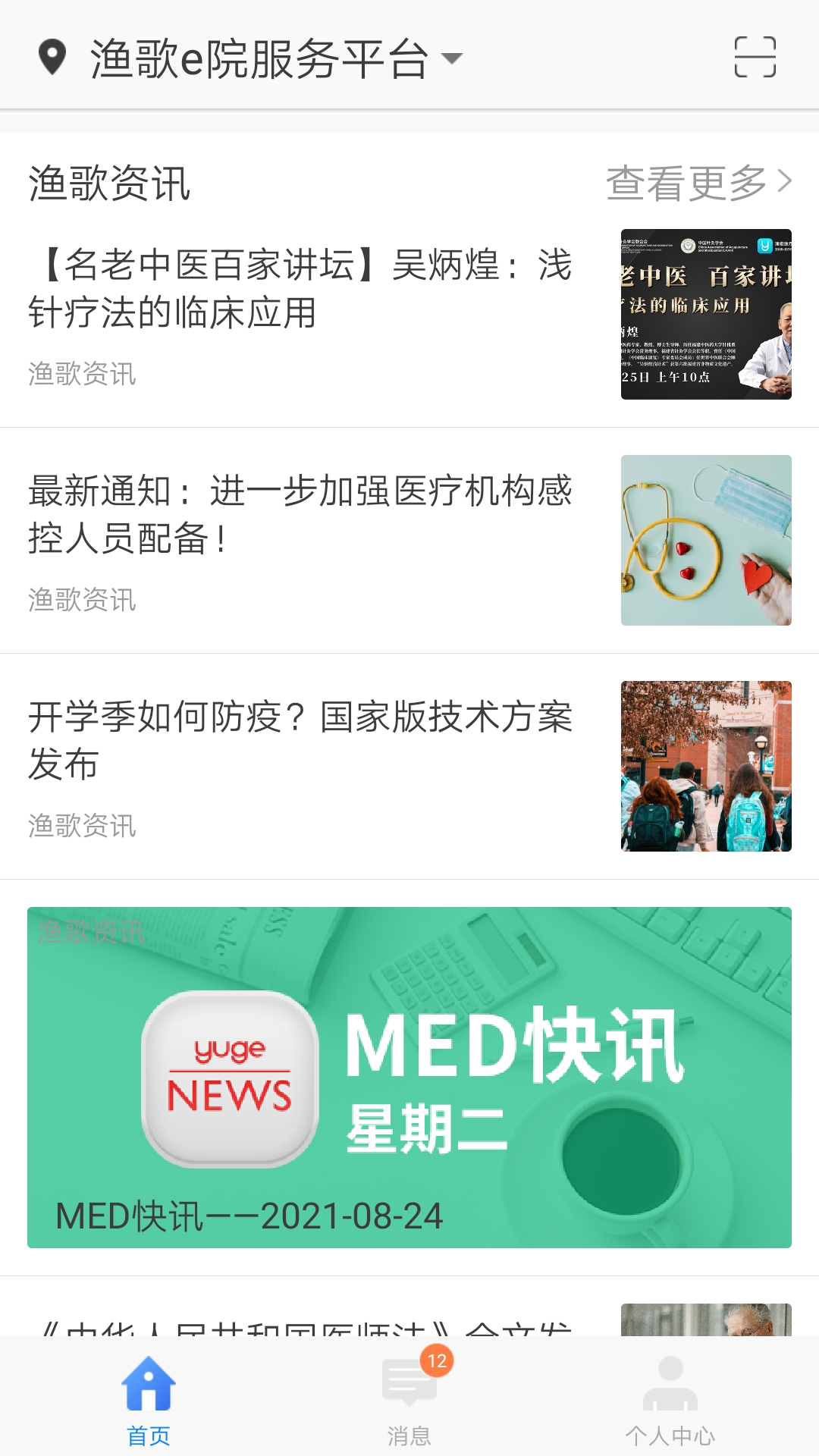Tap the chevron next to 查看更多
This screenshot has width=819, height=1456.
click(787, 182)
